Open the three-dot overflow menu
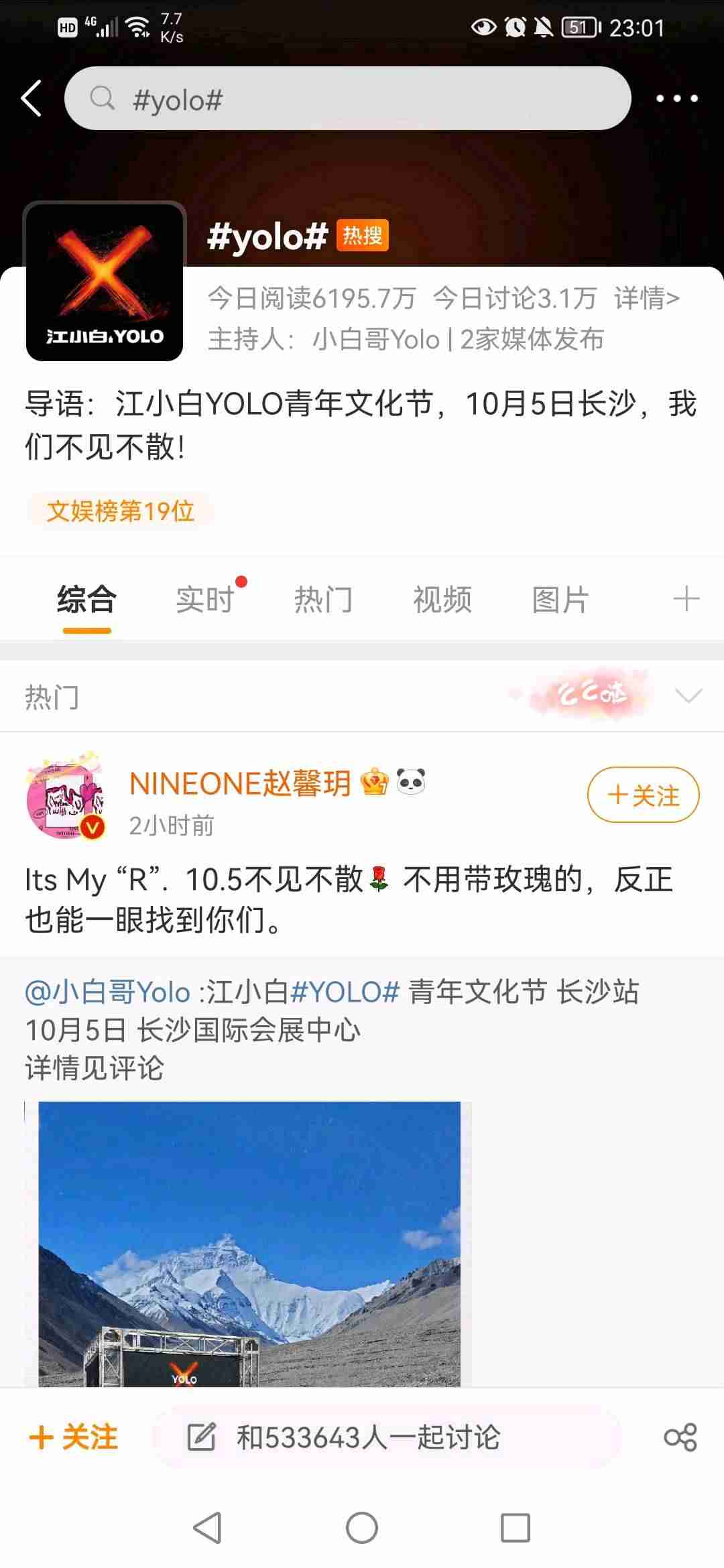This screenshot has height=1568, width=724. click(676, 99)
